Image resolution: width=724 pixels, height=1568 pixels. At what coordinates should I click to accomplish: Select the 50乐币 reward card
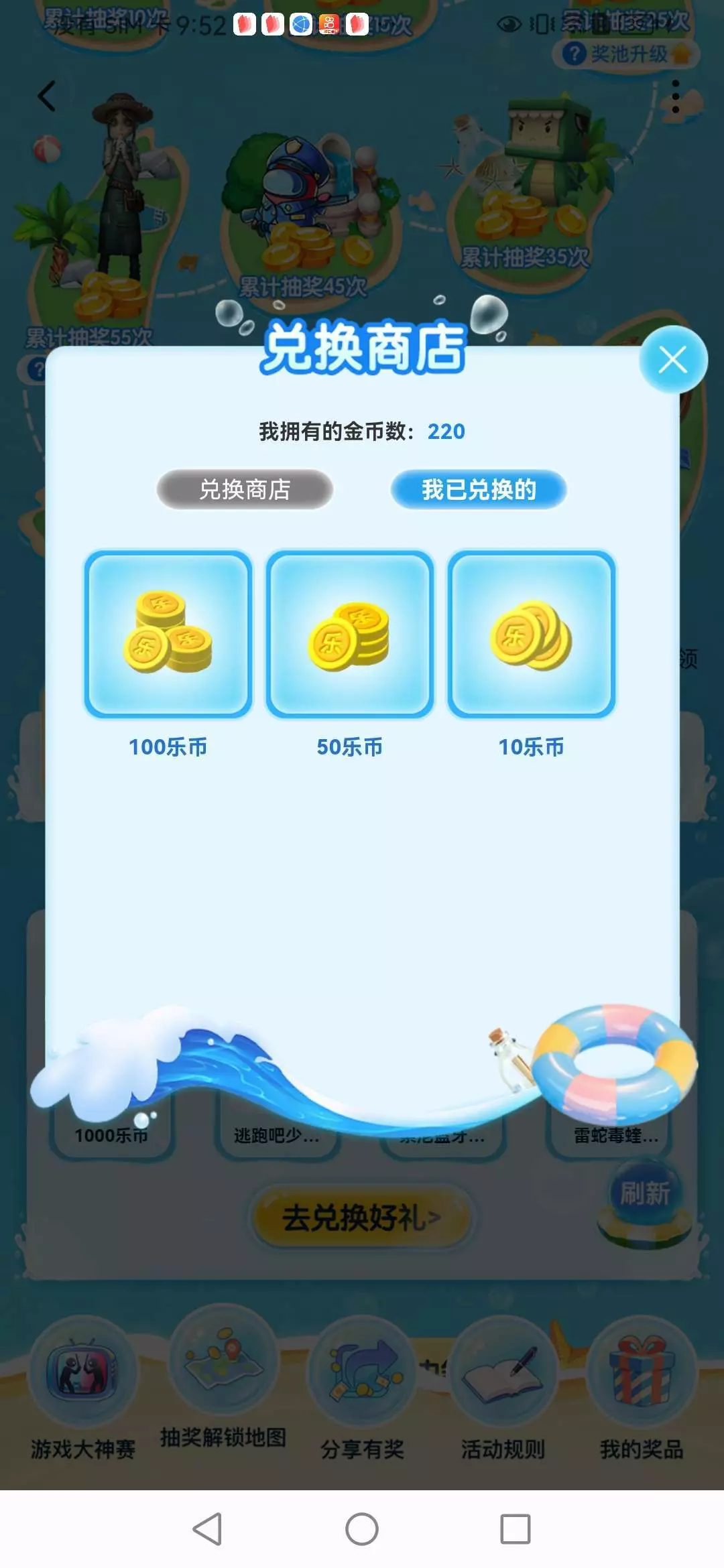tap(350, 634)
